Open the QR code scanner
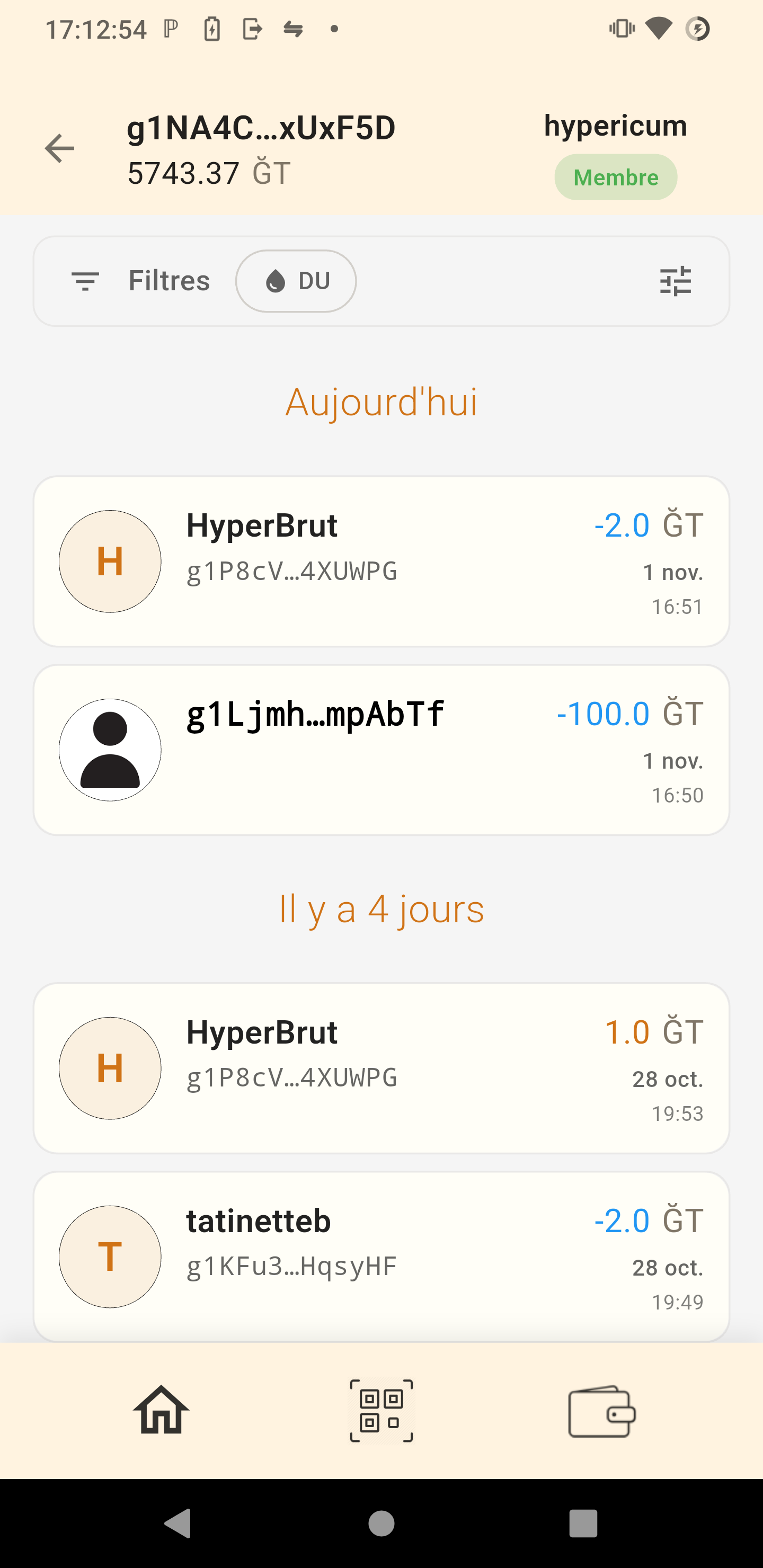The height and width of the screenshot is (1568, 763). pos(381,1410)
